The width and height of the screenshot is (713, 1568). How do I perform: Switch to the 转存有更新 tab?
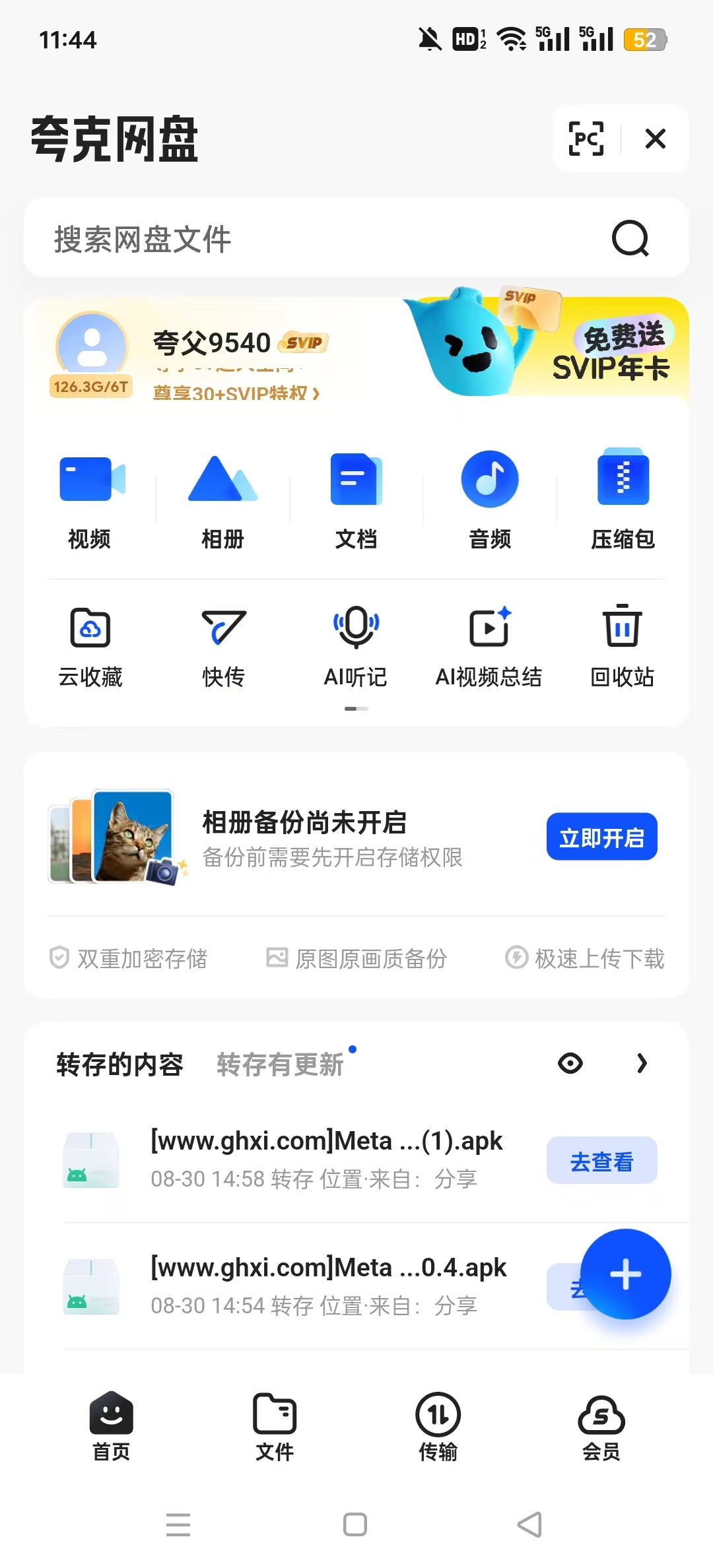281,1064
